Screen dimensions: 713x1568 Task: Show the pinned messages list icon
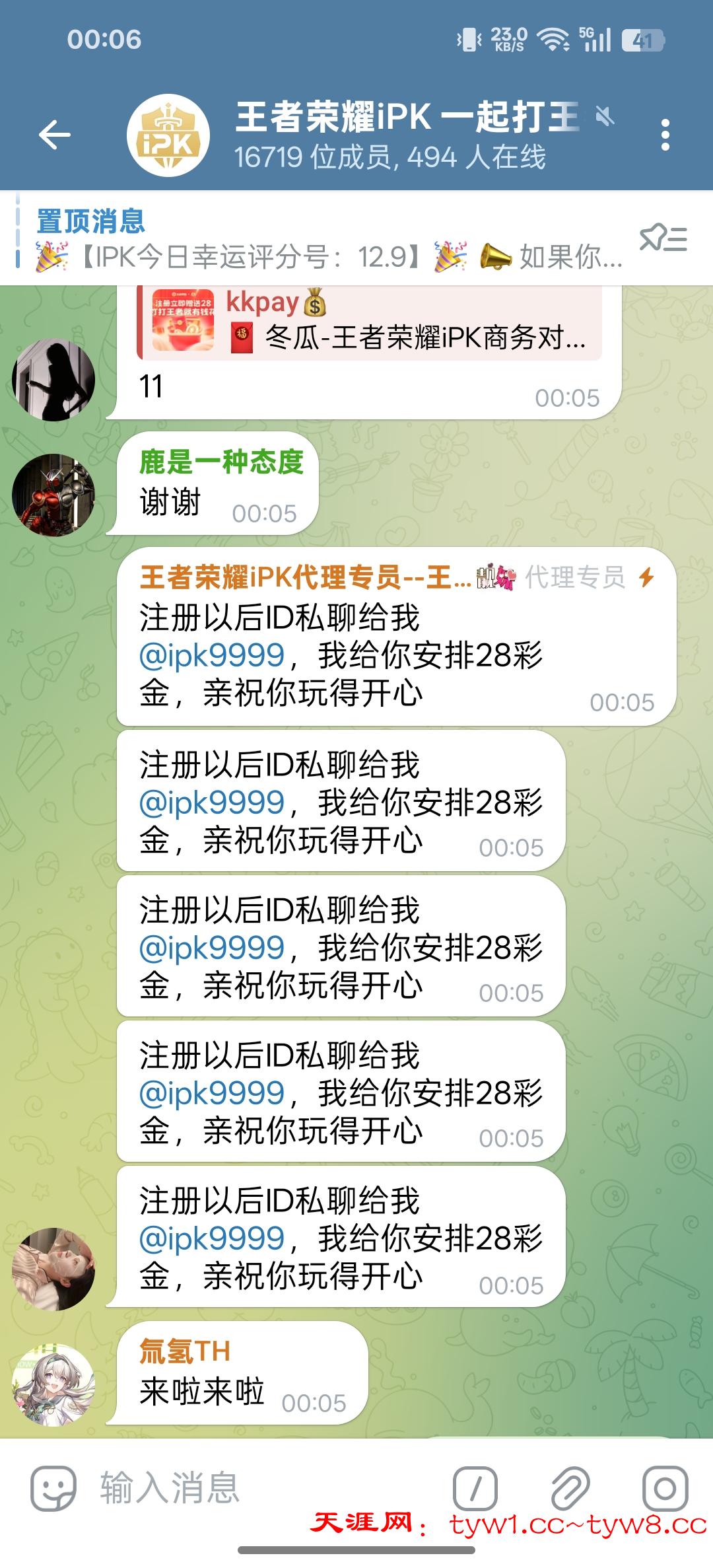[x=663, y=238]
